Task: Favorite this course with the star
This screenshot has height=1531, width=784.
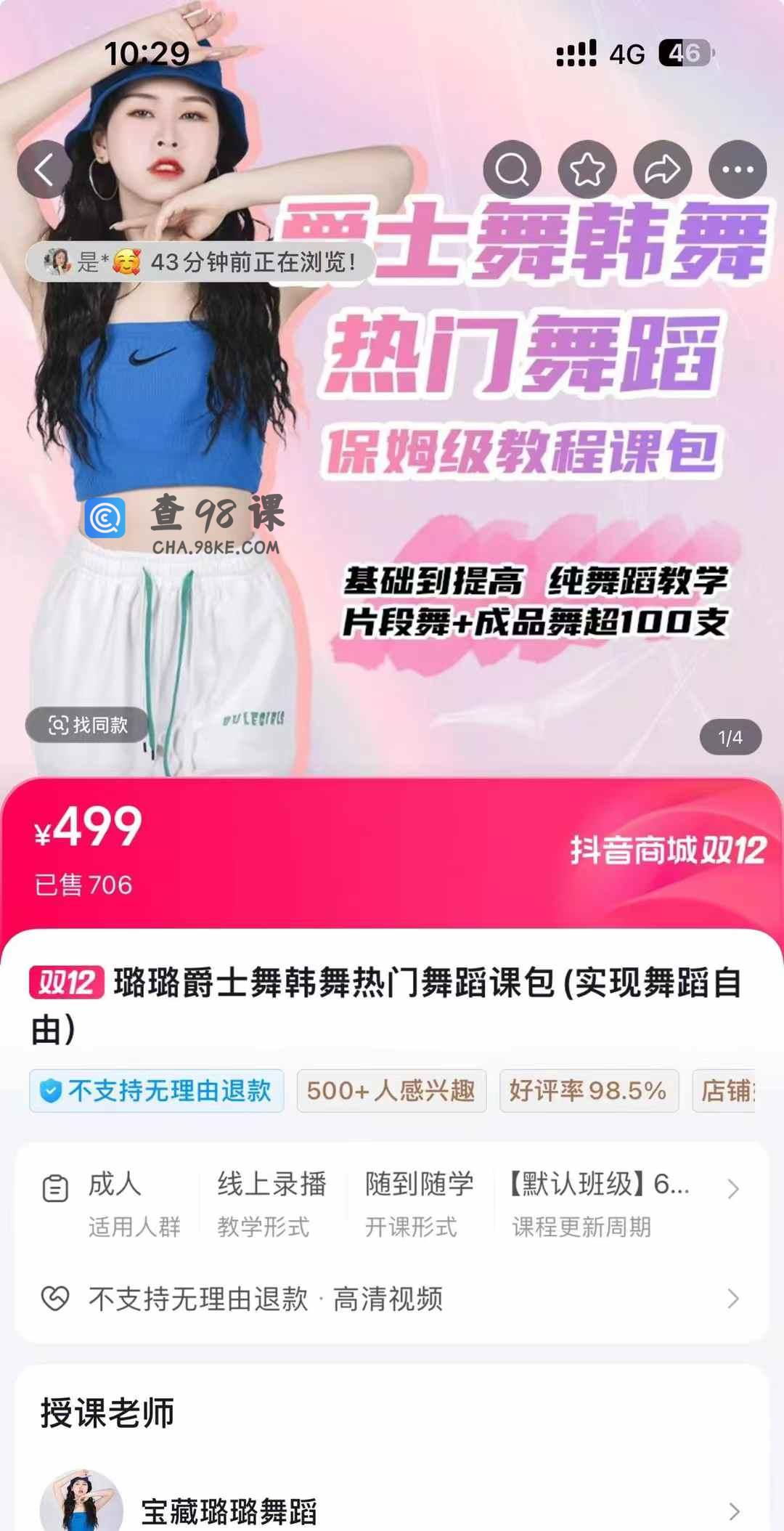Action: tap(587, 170)
